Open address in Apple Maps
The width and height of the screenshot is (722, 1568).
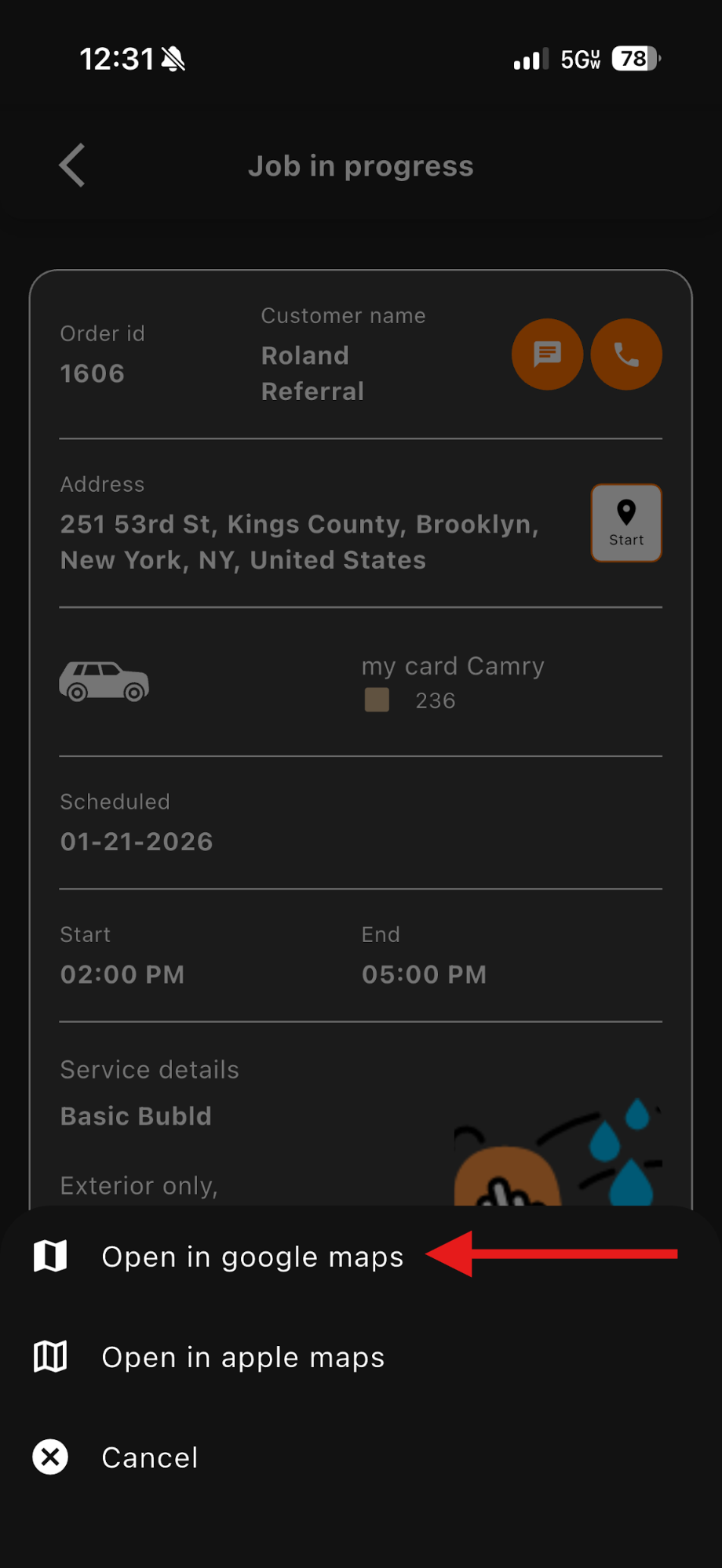pyautogui.click(x=242, y=1357)
